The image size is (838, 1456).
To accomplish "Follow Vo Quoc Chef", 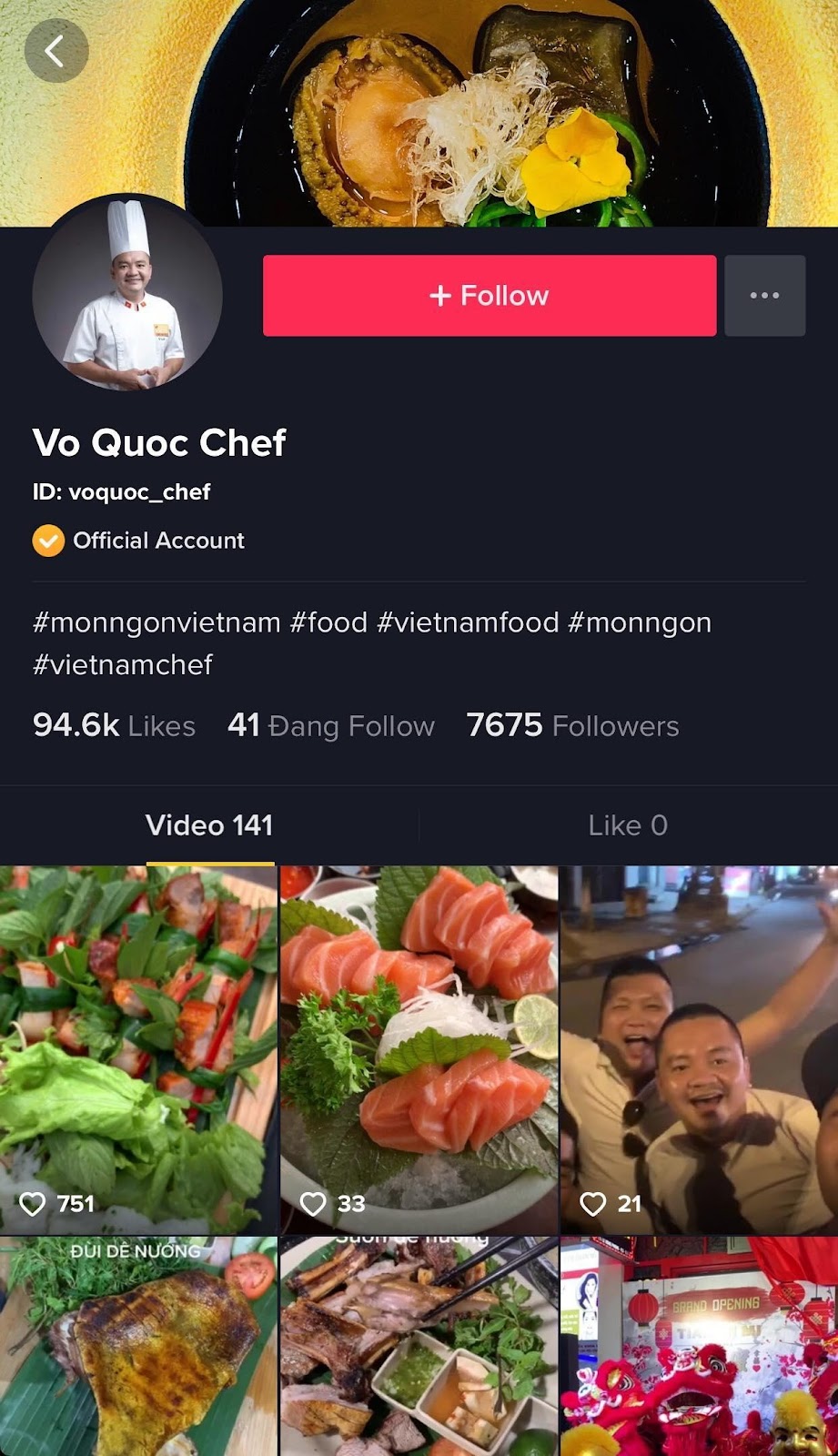I will click(x=490, y=296).
